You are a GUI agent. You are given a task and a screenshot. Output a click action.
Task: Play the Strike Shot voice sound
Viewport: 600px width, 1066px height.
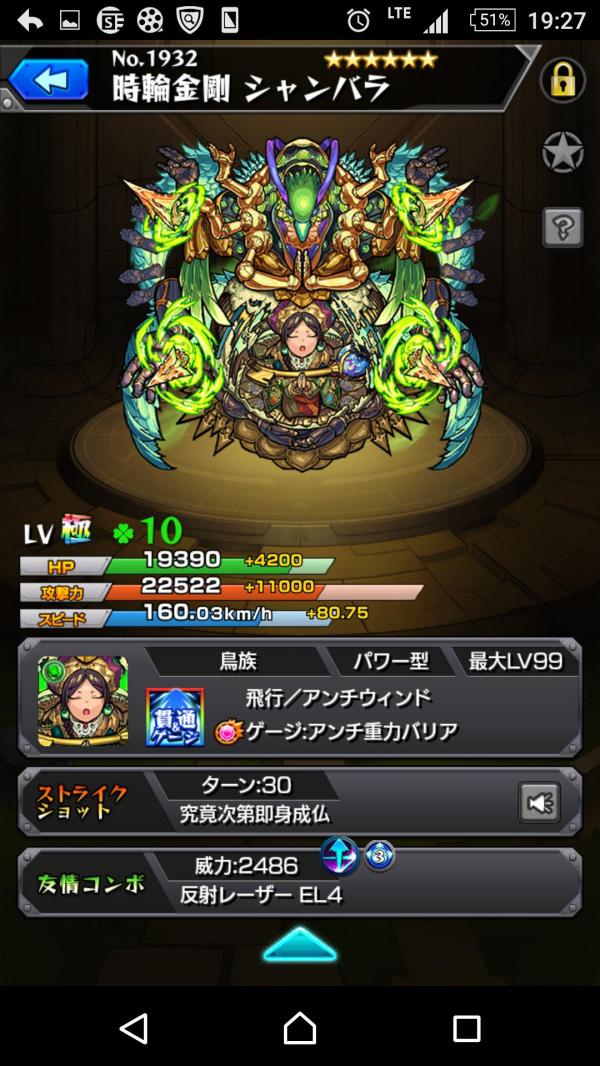coord(539,802)
